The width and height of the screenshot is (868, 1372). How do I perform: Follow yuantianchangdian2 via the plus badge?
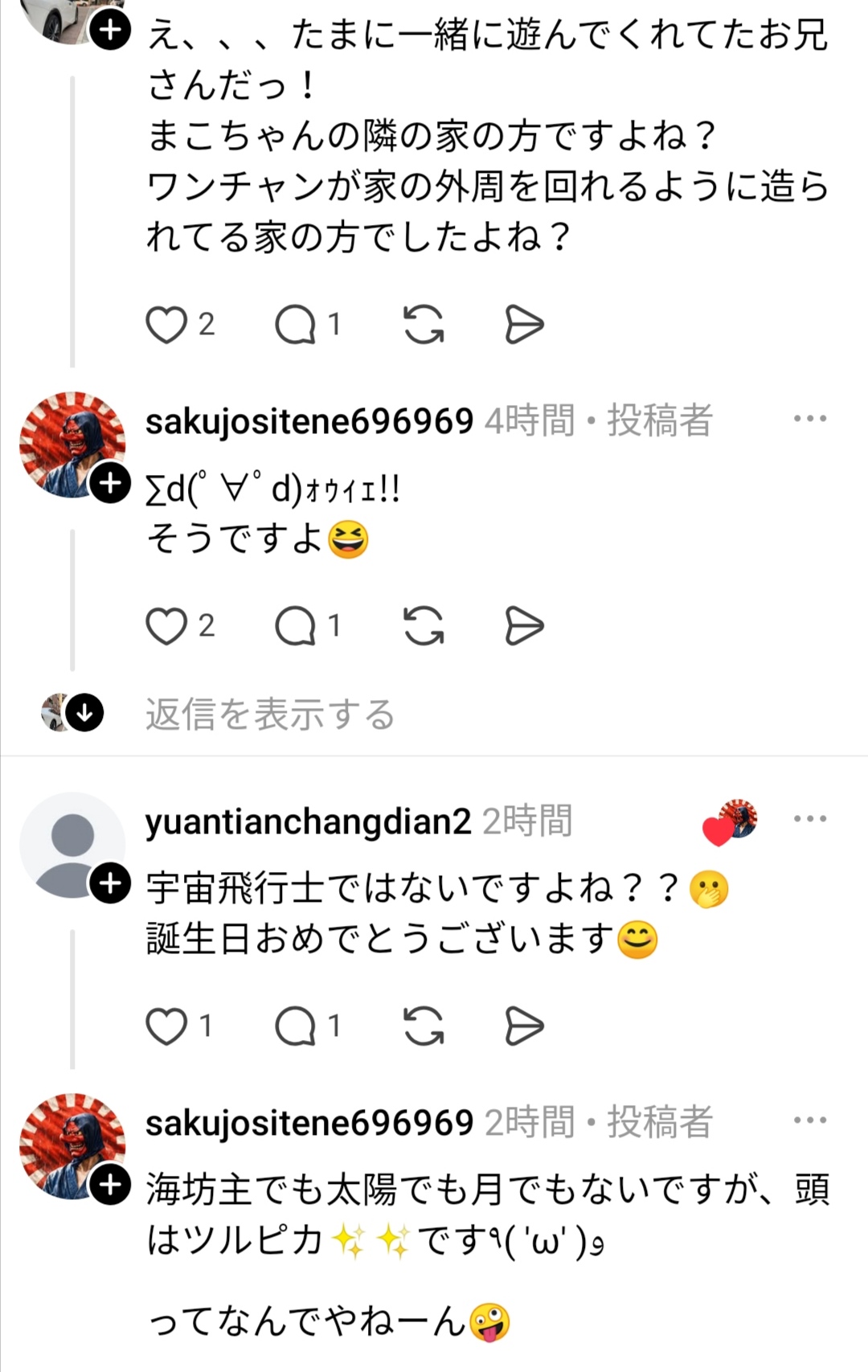(x=110, y=883)
